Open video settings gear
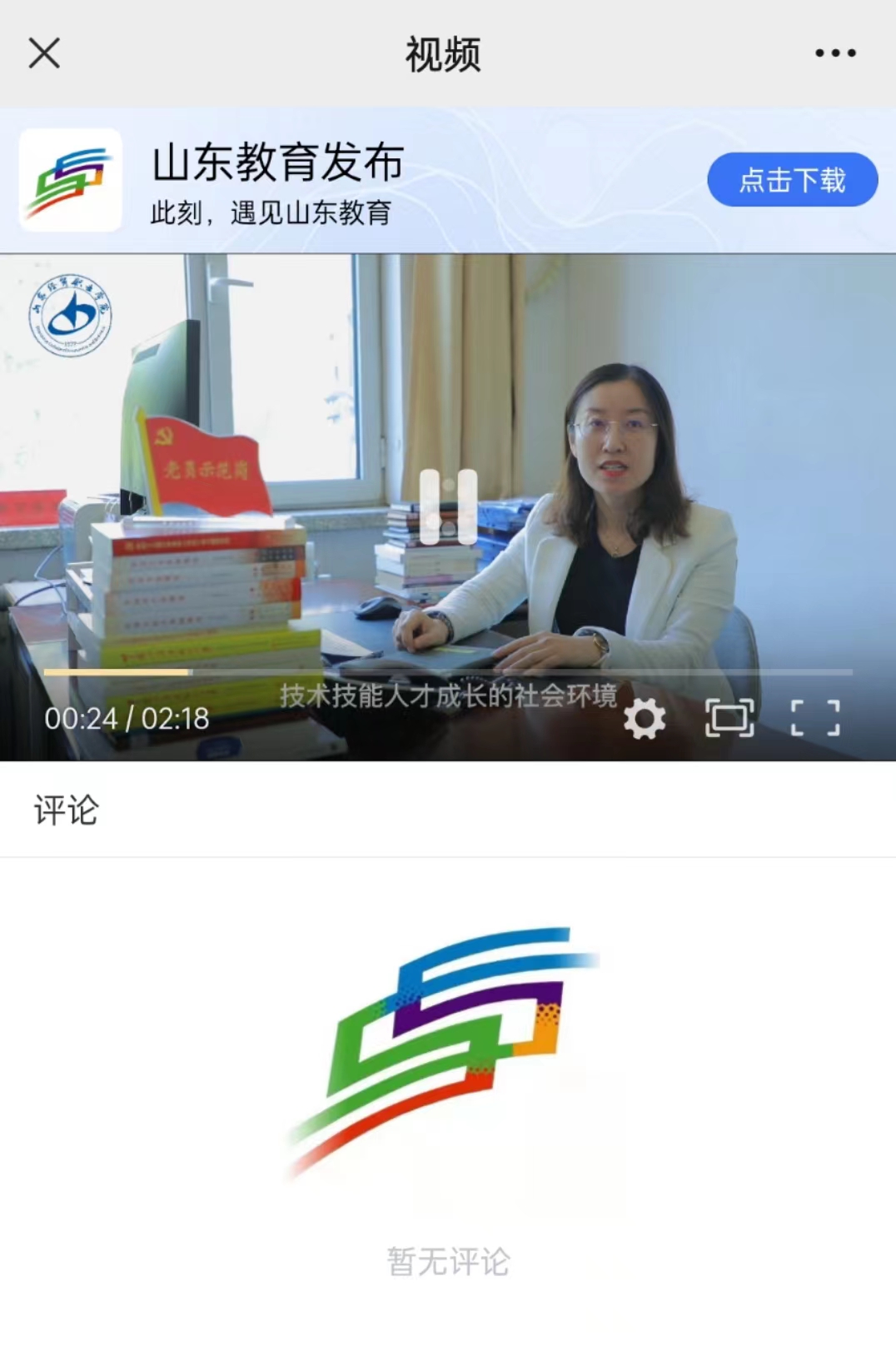 tap(645, 718)
